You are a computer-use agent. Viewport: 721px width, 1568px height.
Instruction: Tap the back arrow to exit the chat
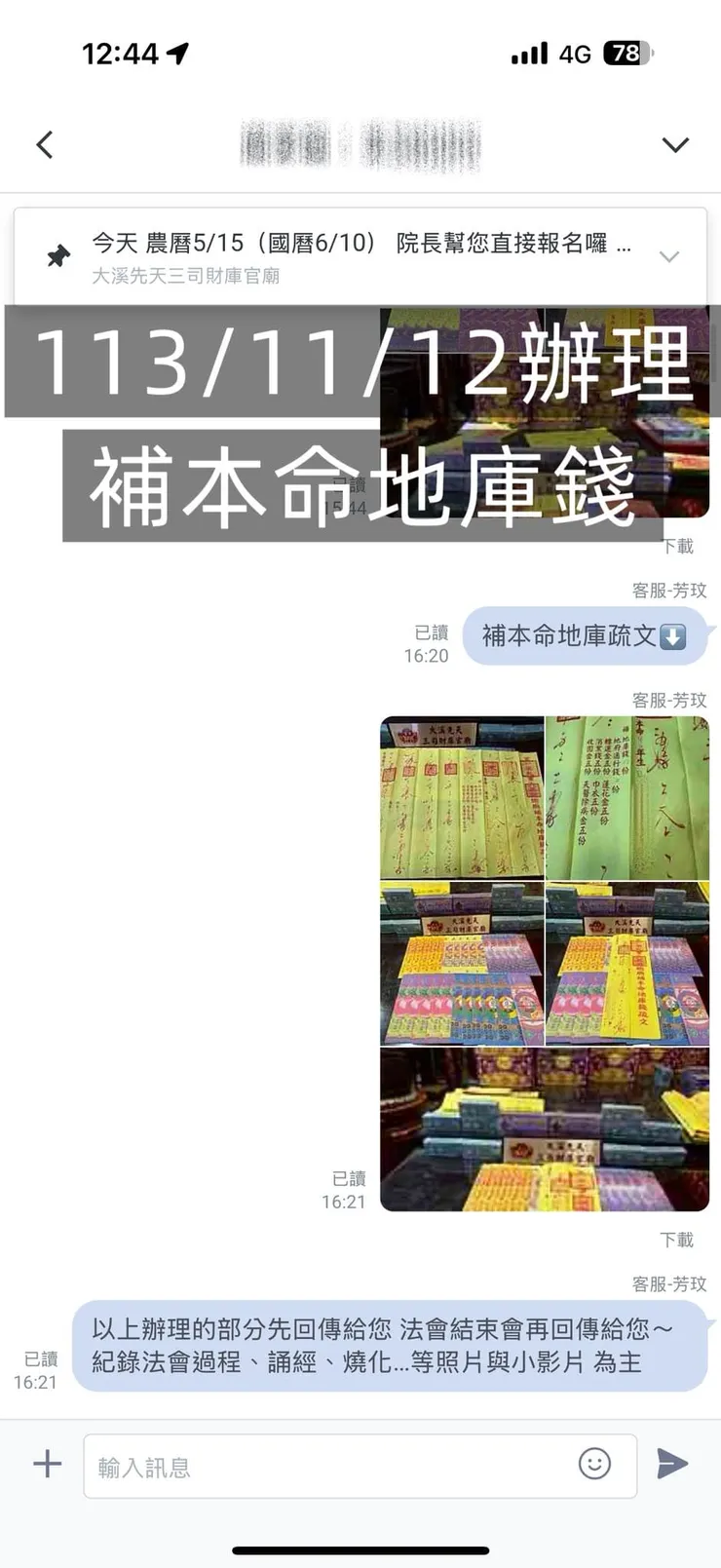pos(45,143)
